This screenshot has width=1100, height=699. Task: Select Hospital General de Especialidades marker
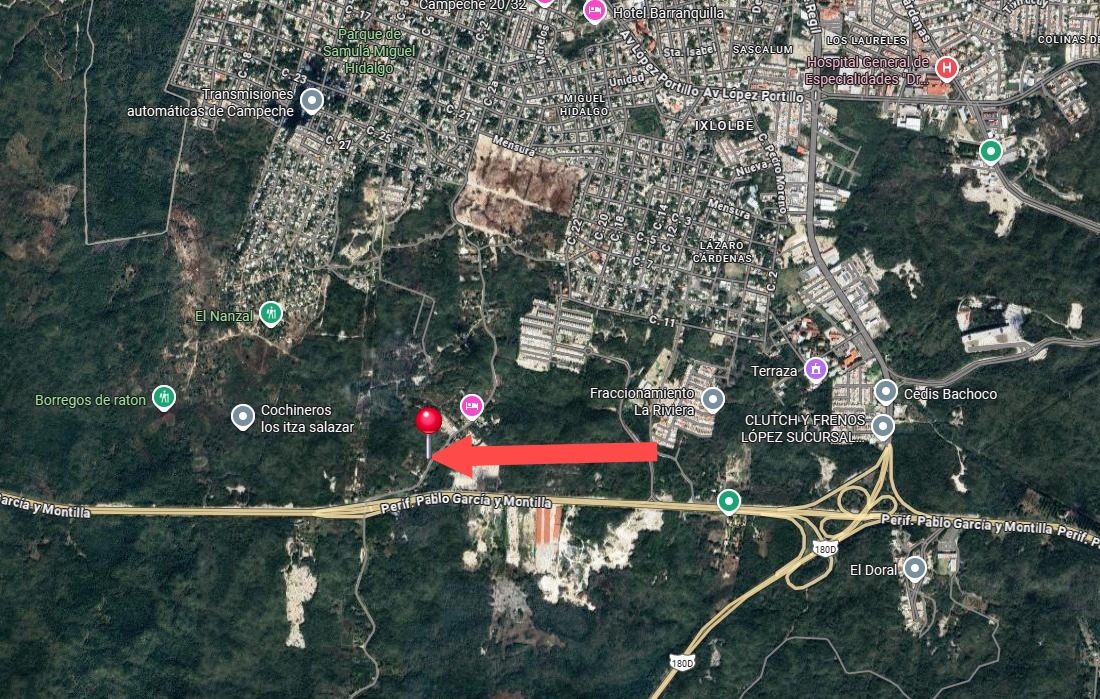coord(946,68)
